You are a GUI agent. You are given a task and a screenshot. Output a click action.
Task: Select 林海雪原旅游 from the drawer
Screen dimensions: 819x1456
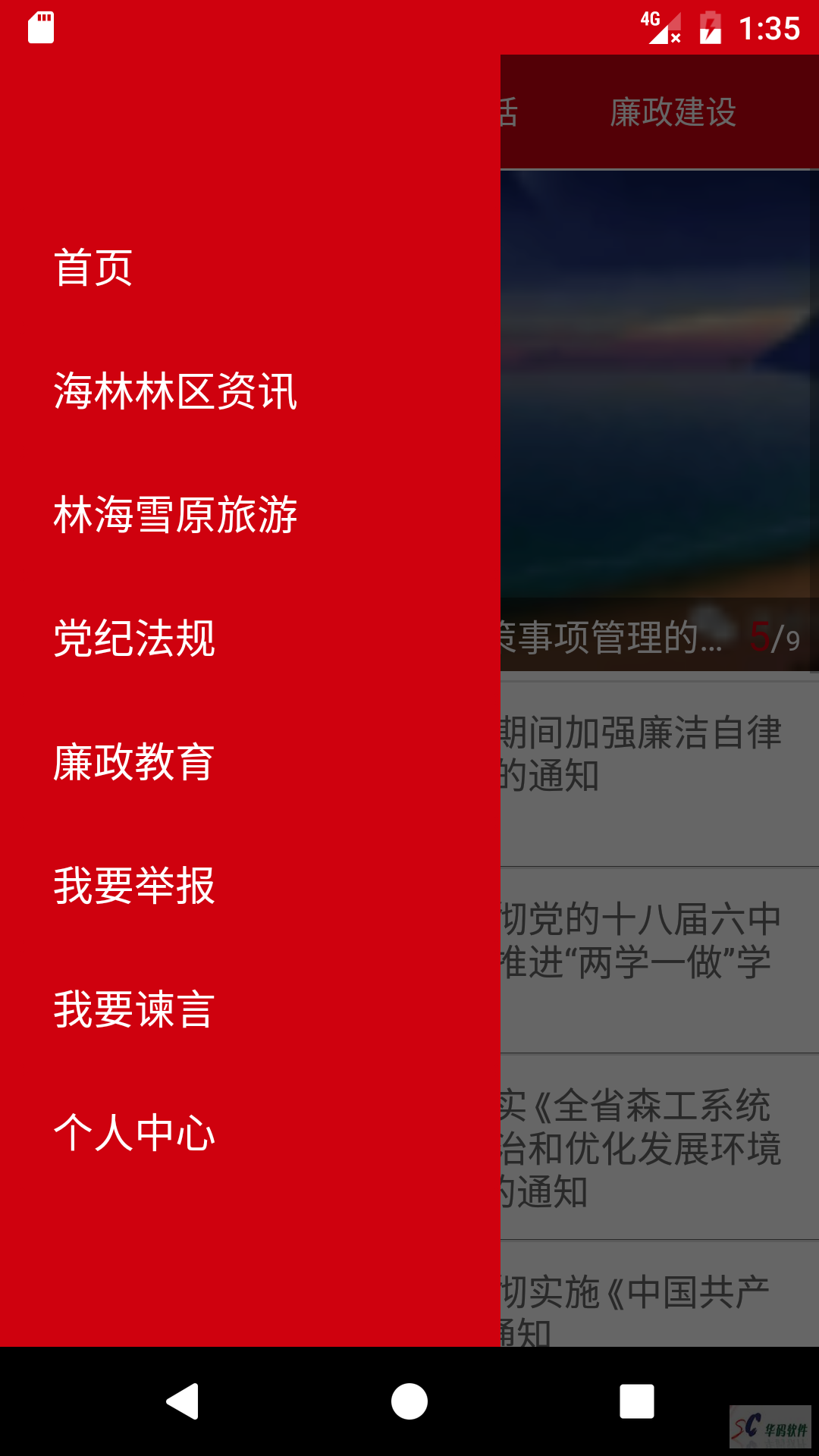tap(175, 515)
